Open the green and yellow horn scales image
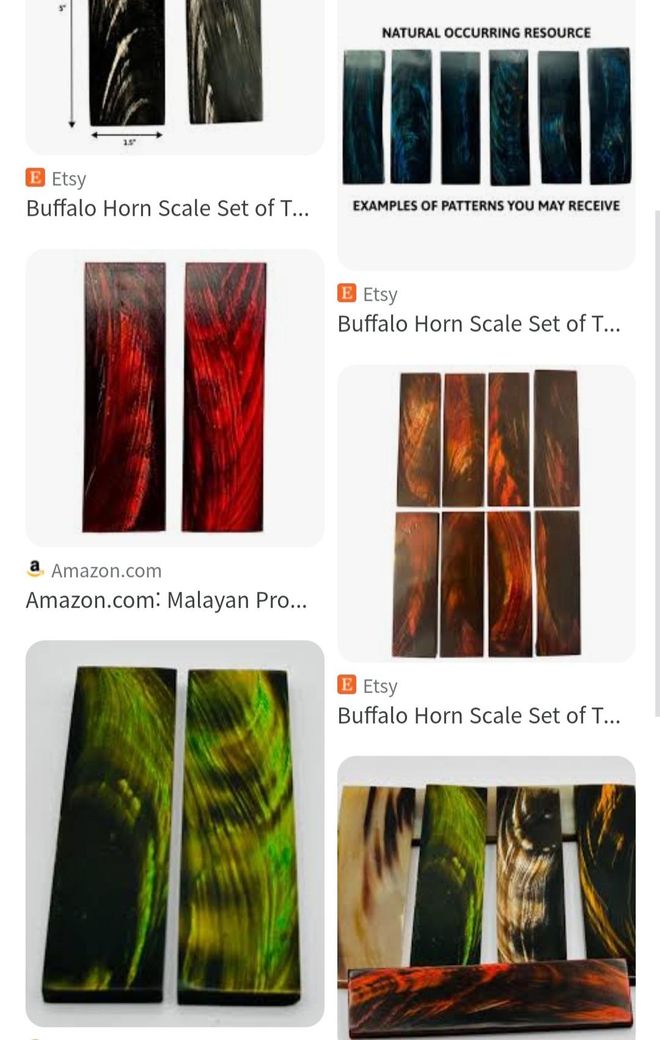The height and width of the screenshot is (1040, 660). point(174,833)
